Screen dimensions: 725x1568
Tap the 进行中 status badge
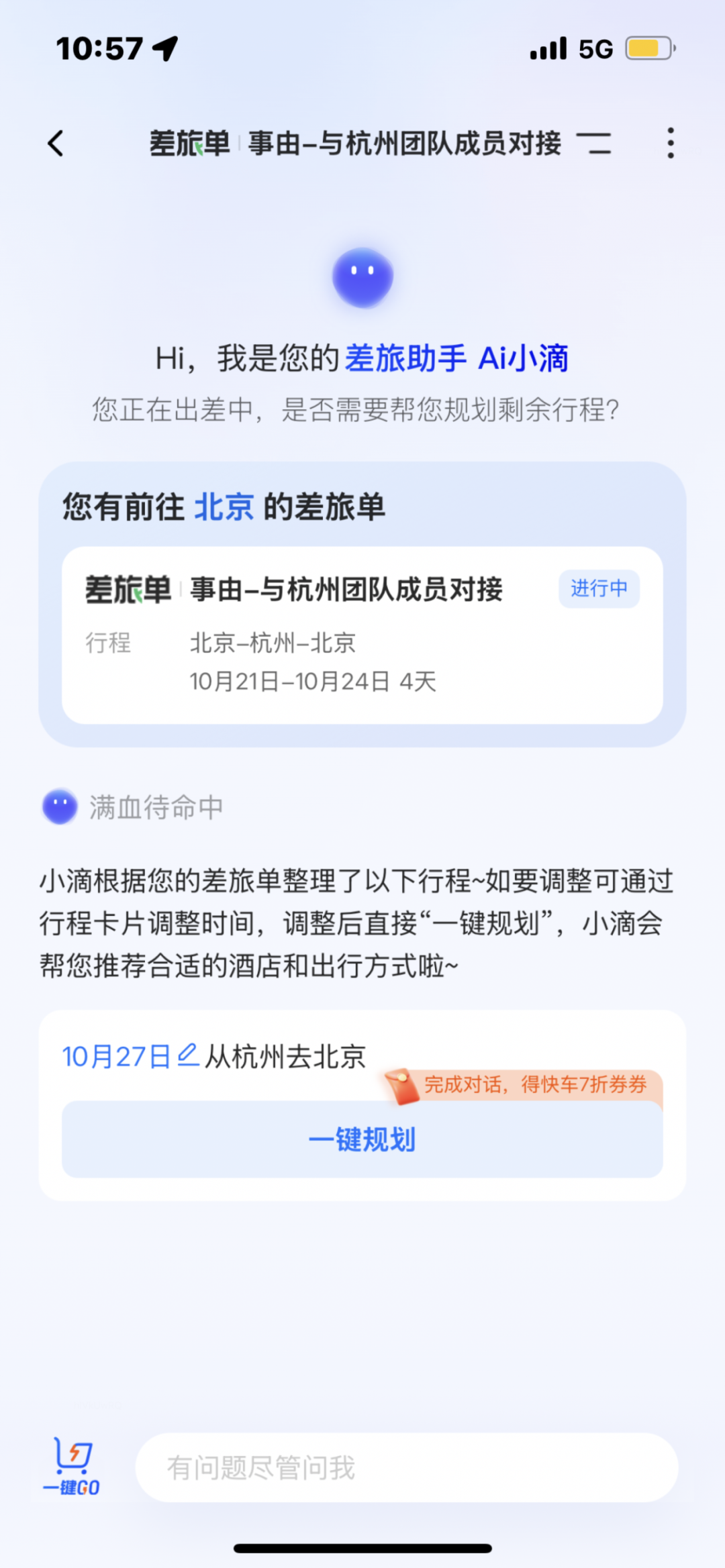[597, 588]
